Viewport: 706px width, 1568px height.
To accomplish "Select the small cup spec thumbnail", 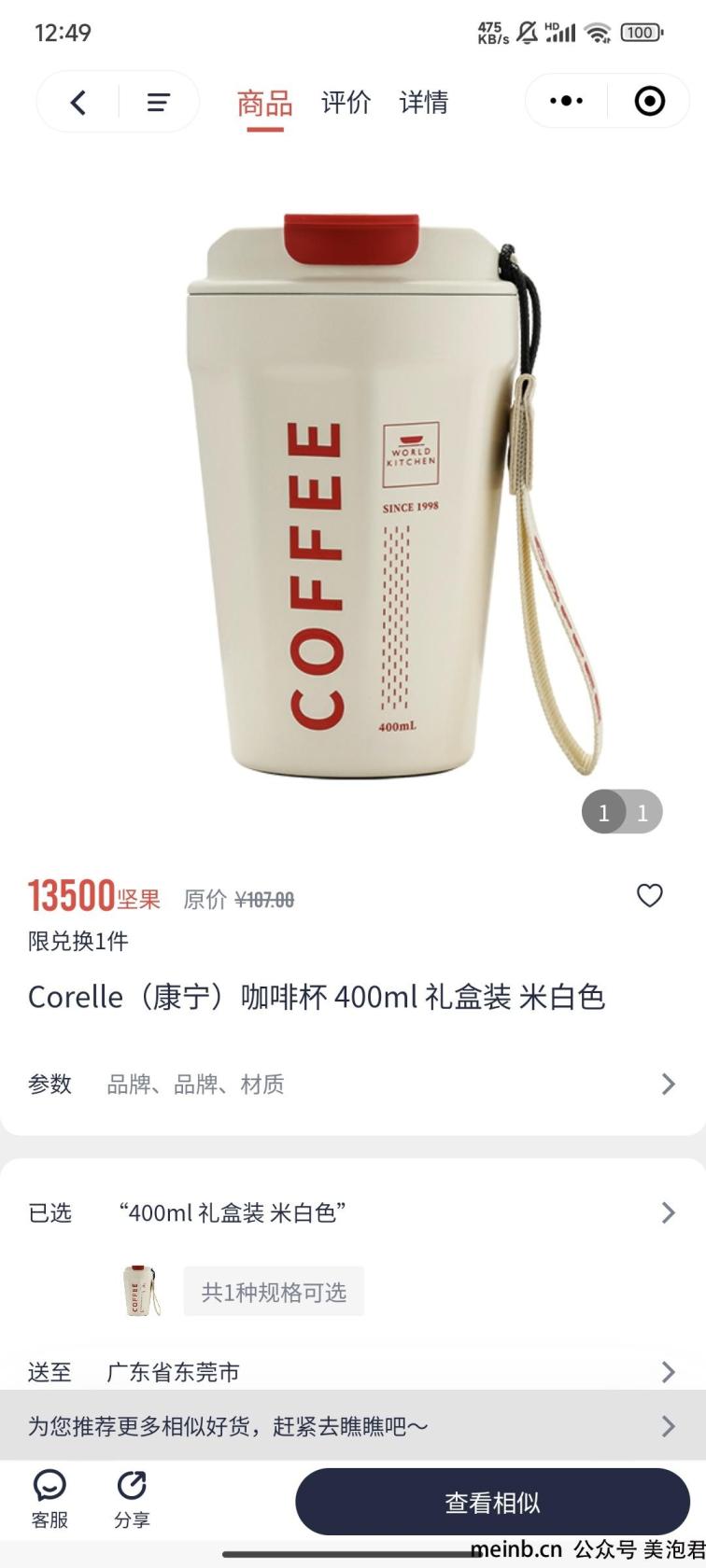I will [x=142, y=1291].
